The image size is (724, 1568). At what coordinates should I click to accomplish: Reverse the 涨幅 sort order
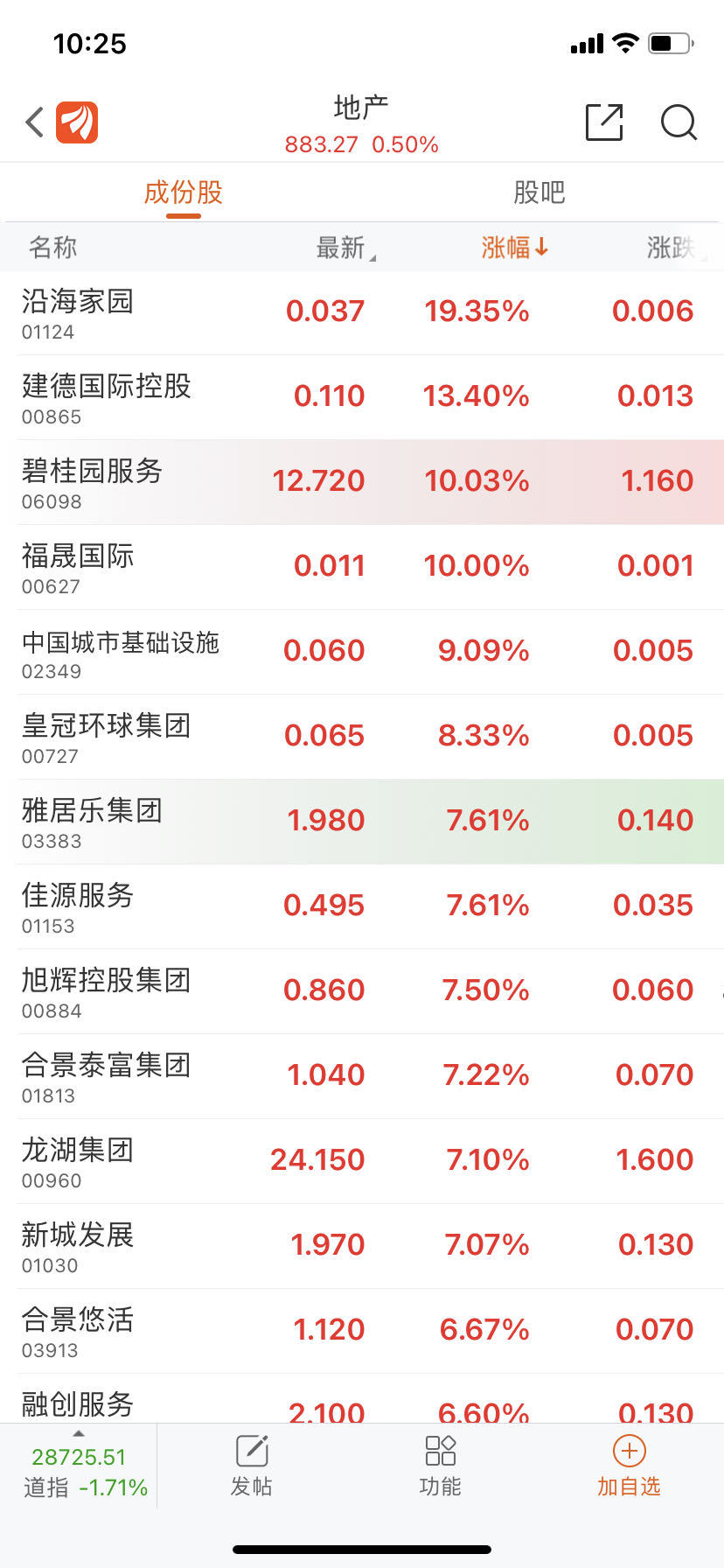click(x=515, y=248)
